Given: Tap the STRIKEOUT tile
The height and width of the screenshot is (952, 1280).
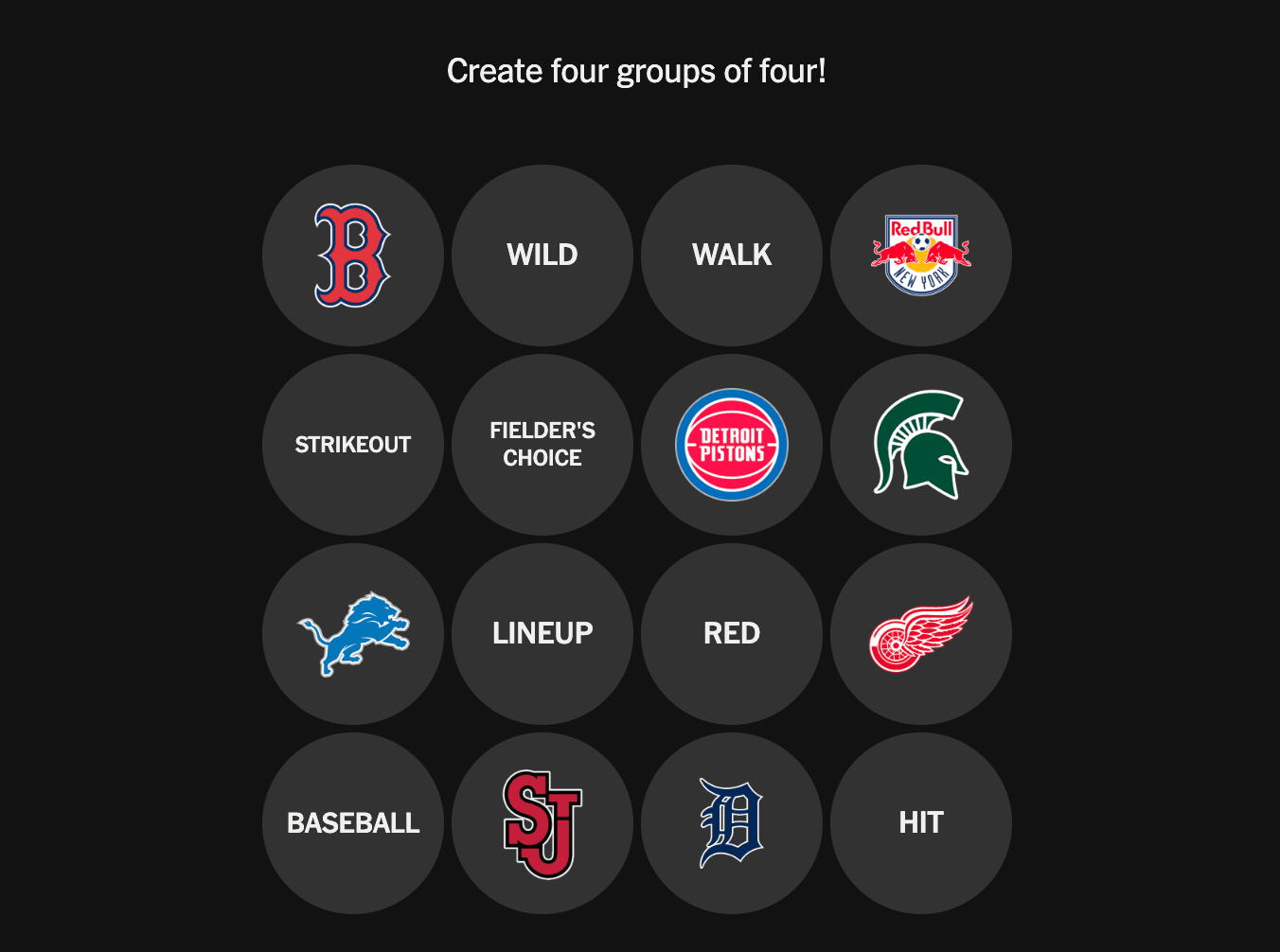Looking at the screenshot, I should [353, 445].
